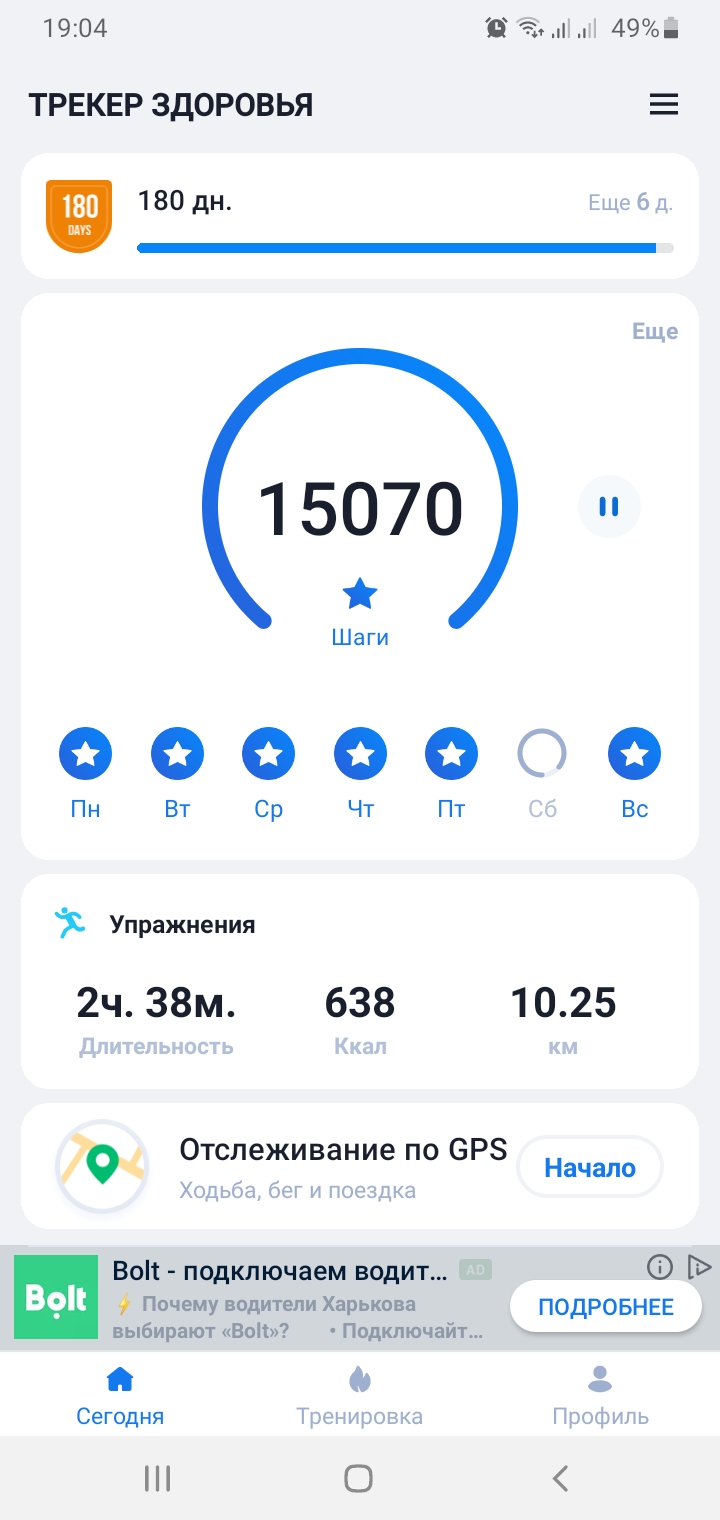Select Thursday (Чт) star
720x1520 pixels.
pyautogui.click(x=360, y=754)
